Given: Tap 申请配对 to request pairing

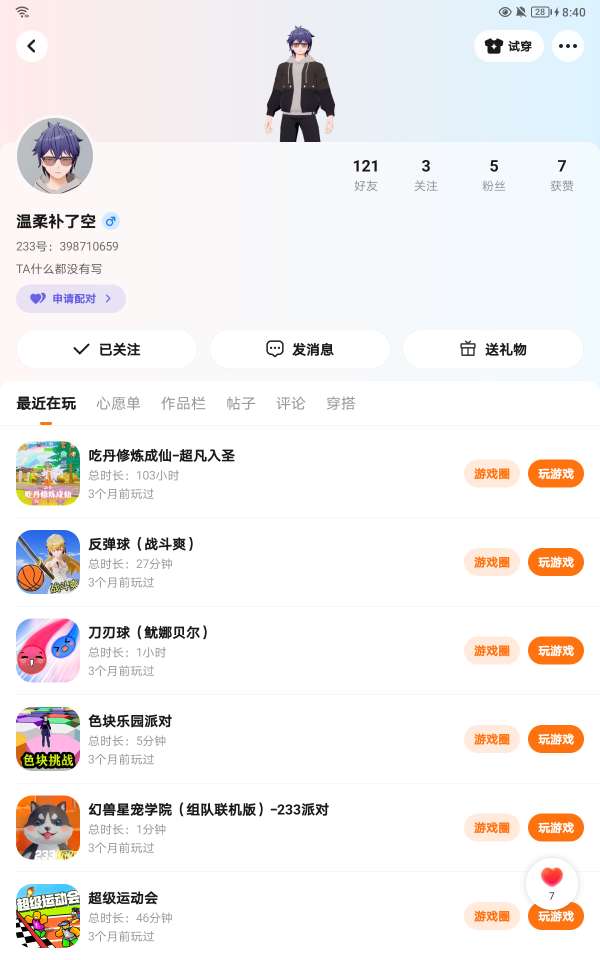Looking at the screenshot, I should tap(71, 298).
